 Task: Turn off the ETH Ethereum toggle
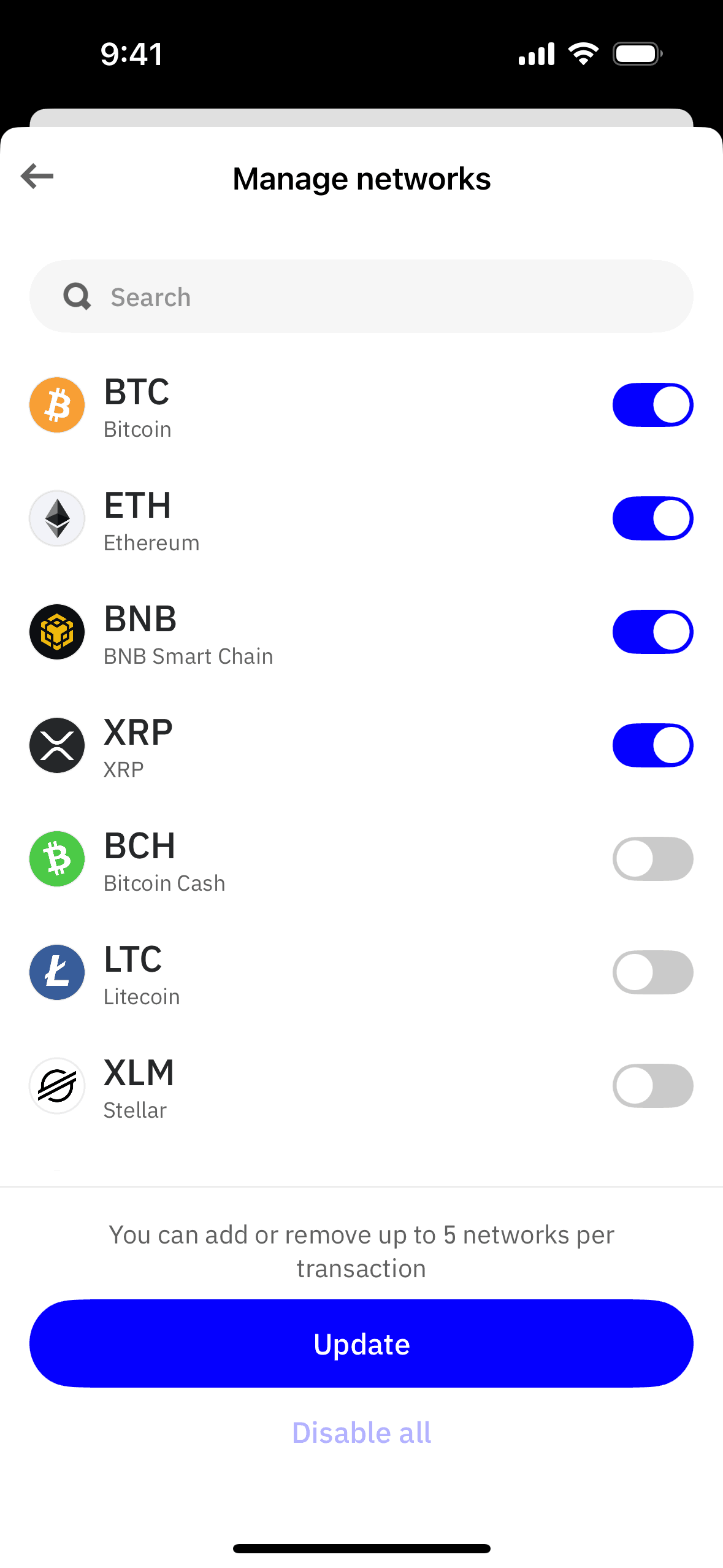652,518
